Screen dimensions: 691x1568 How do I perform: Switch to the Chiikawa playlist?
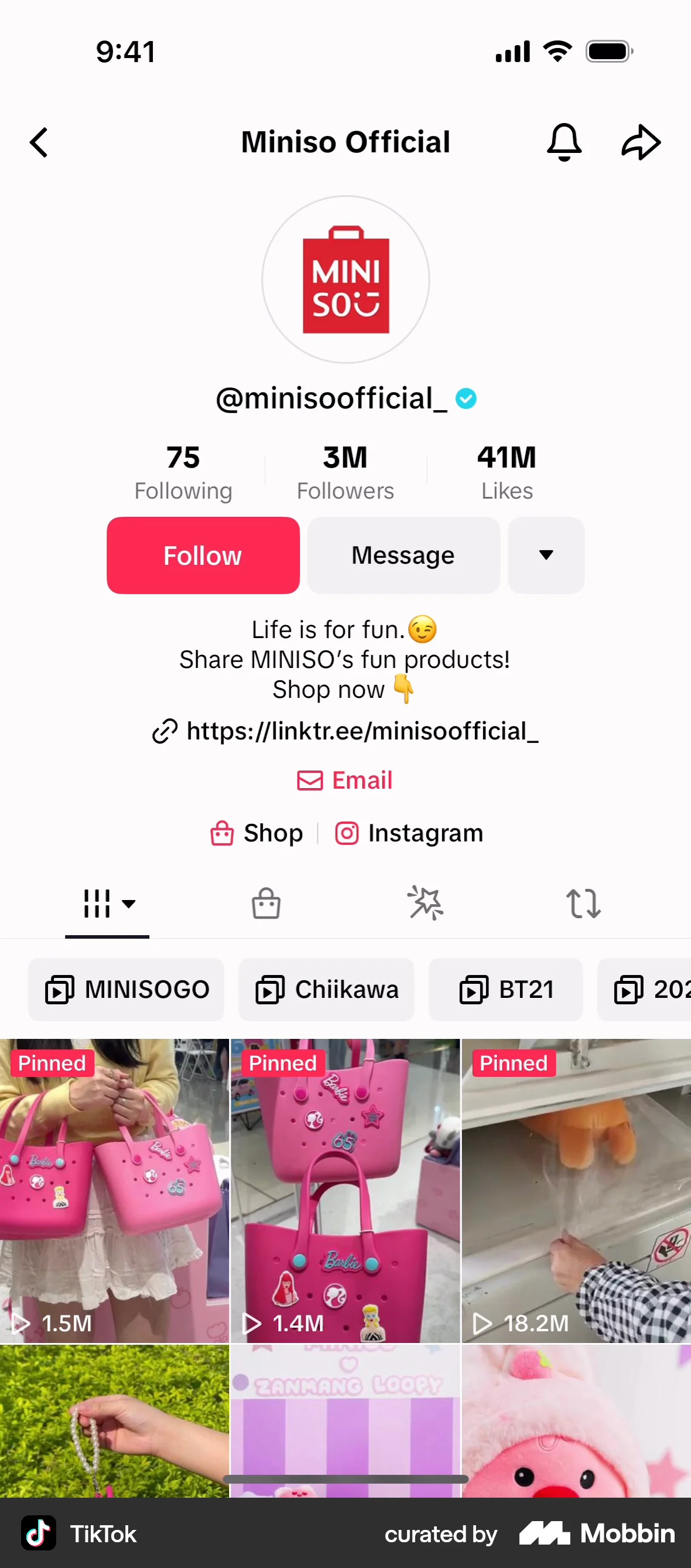(327, 990)
